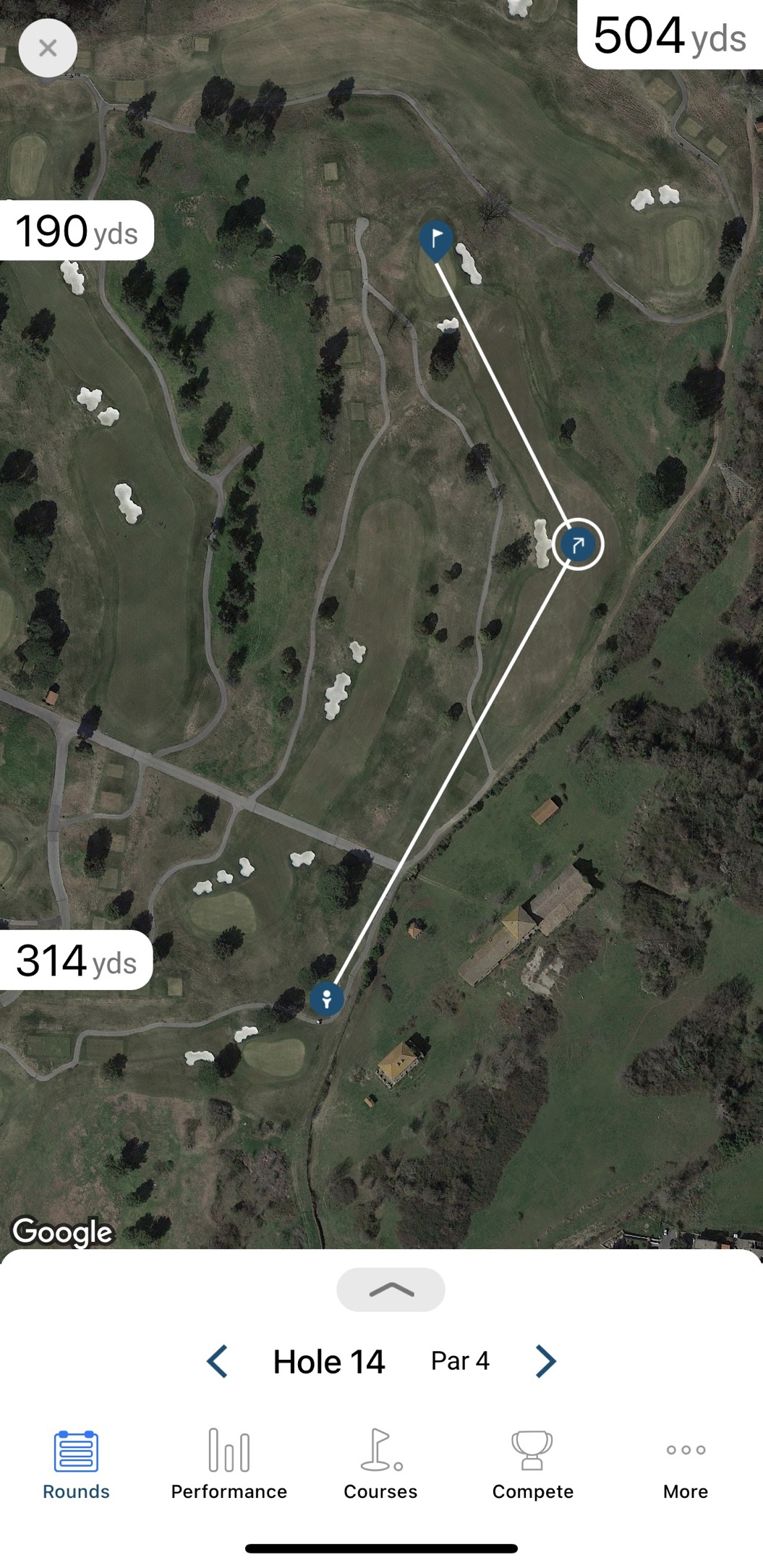Tap the Hole 14 label
This screenshot has height=1568, width=763.
tap(329, 1360)
